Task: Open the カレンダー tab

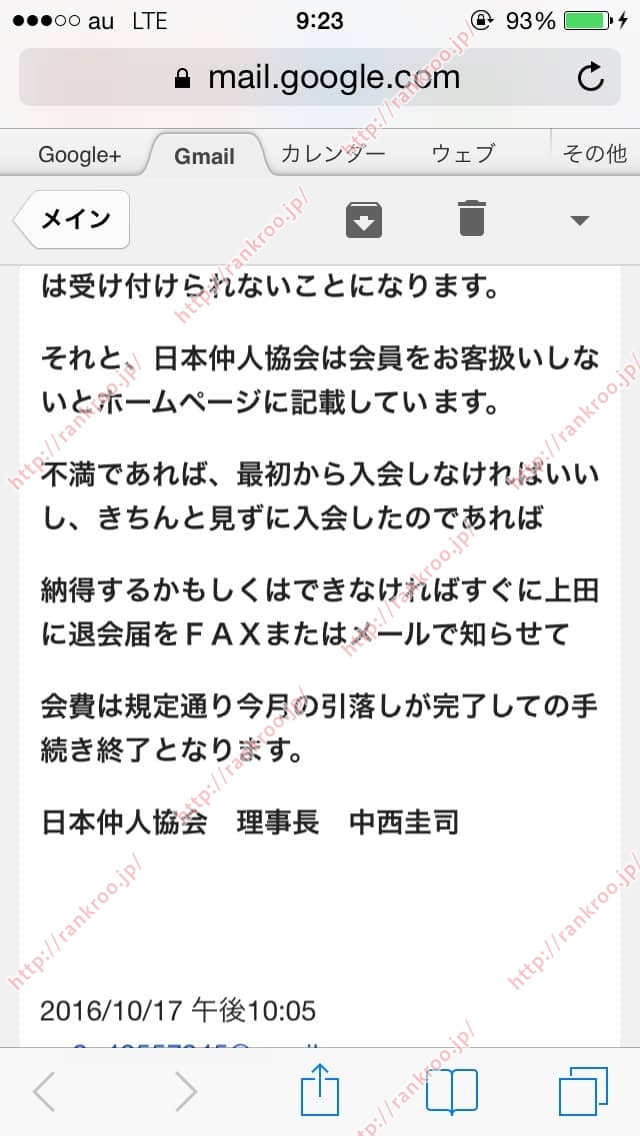Action: [333, 154]
